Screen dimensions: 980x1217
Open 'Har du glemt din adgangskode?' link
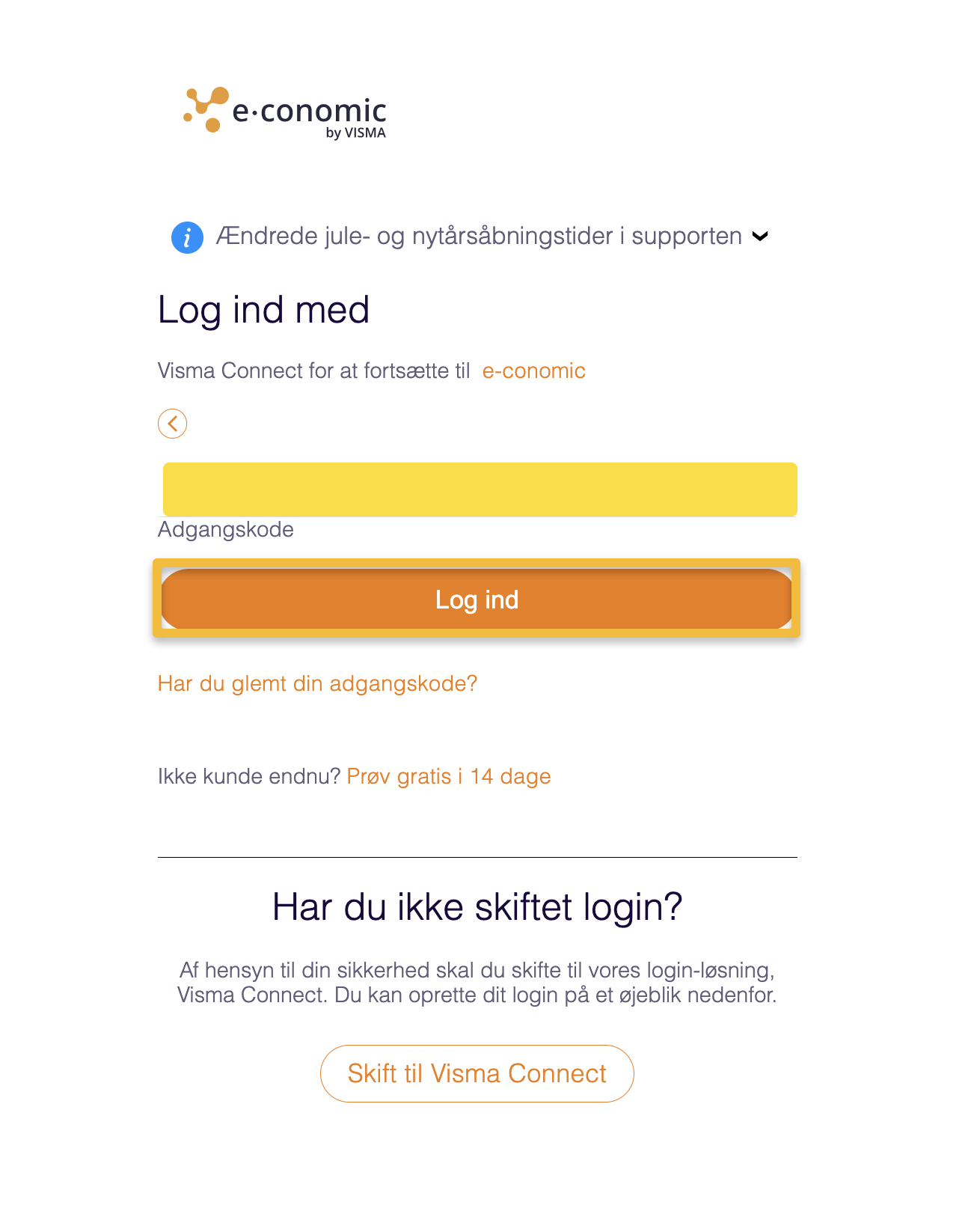coord(317,683)
